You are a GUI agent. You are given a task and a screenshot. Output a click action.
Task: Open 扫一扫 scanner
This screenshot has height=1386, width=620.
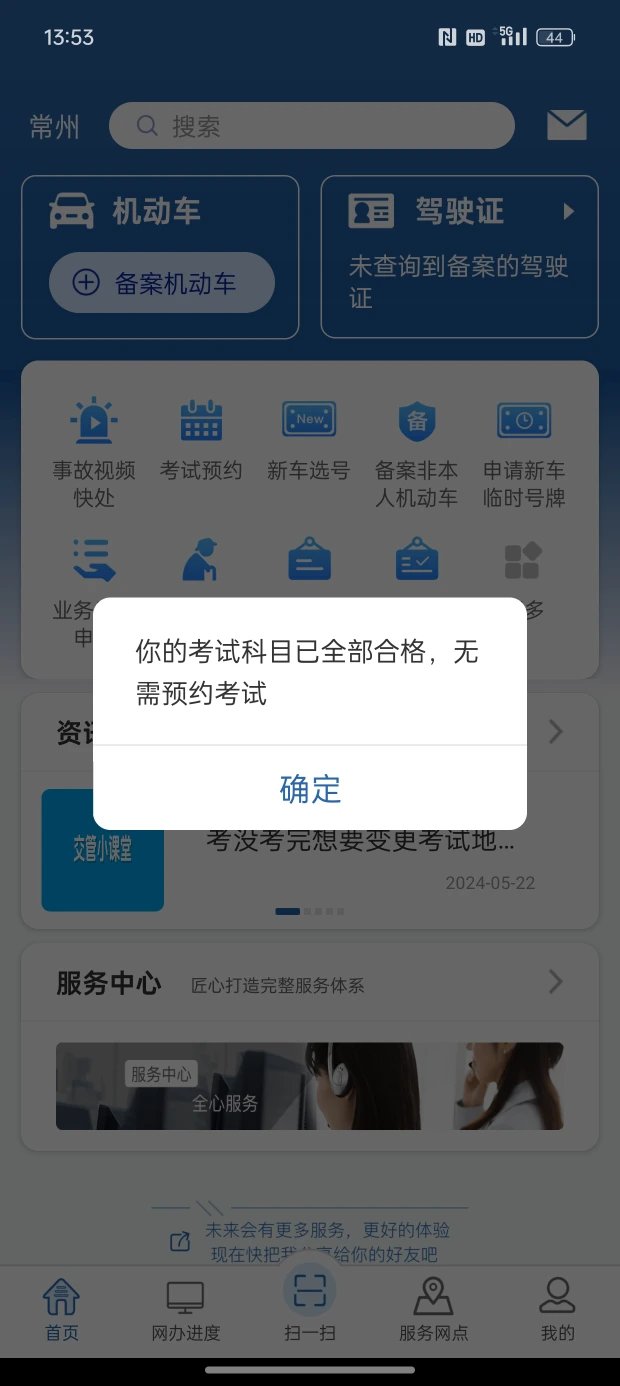(x=310, y=1304)
